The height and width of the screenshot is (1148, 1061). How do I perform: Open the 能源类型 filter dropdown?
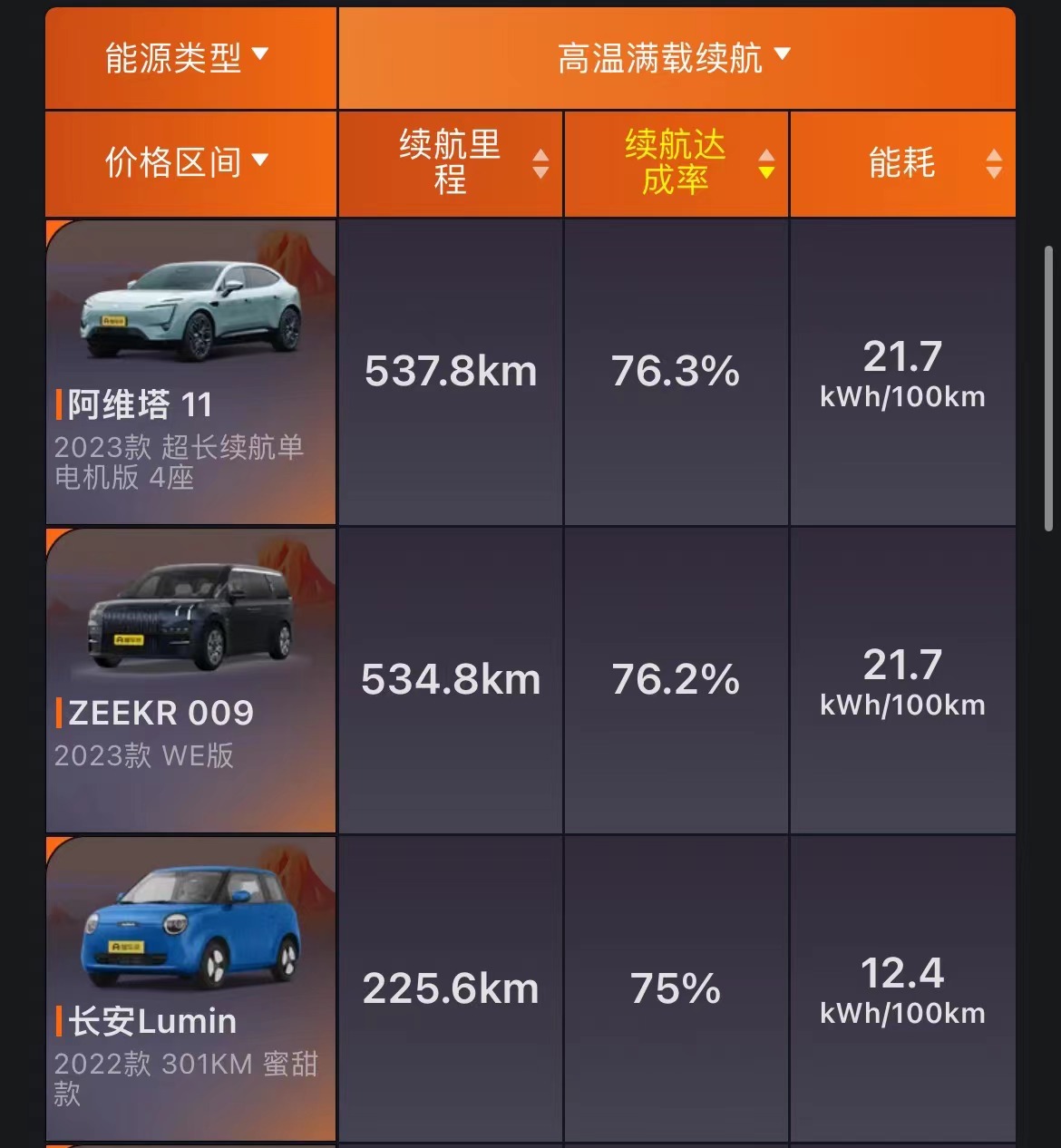point(188,58)
